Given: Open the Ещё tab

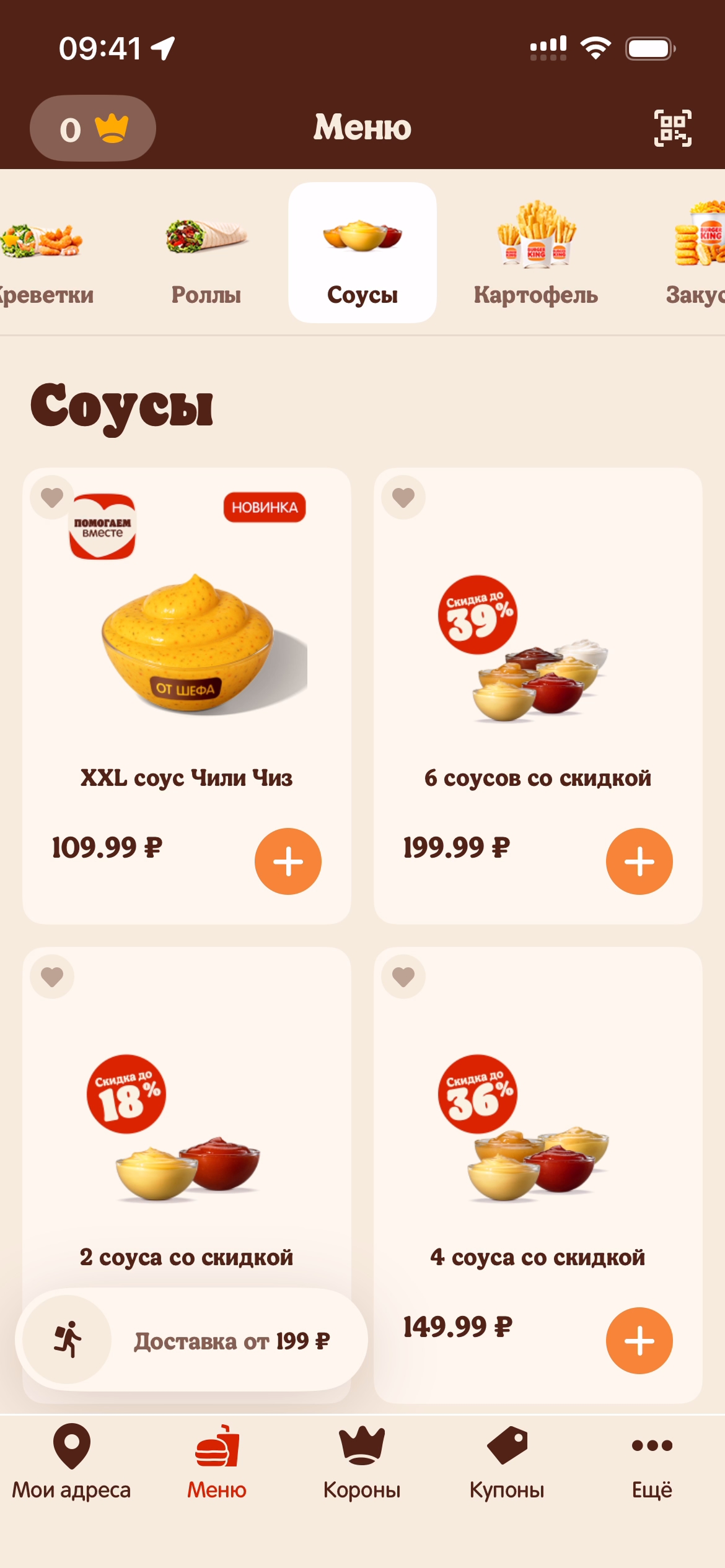Looking at the screenshot, I should point(652,1461).
